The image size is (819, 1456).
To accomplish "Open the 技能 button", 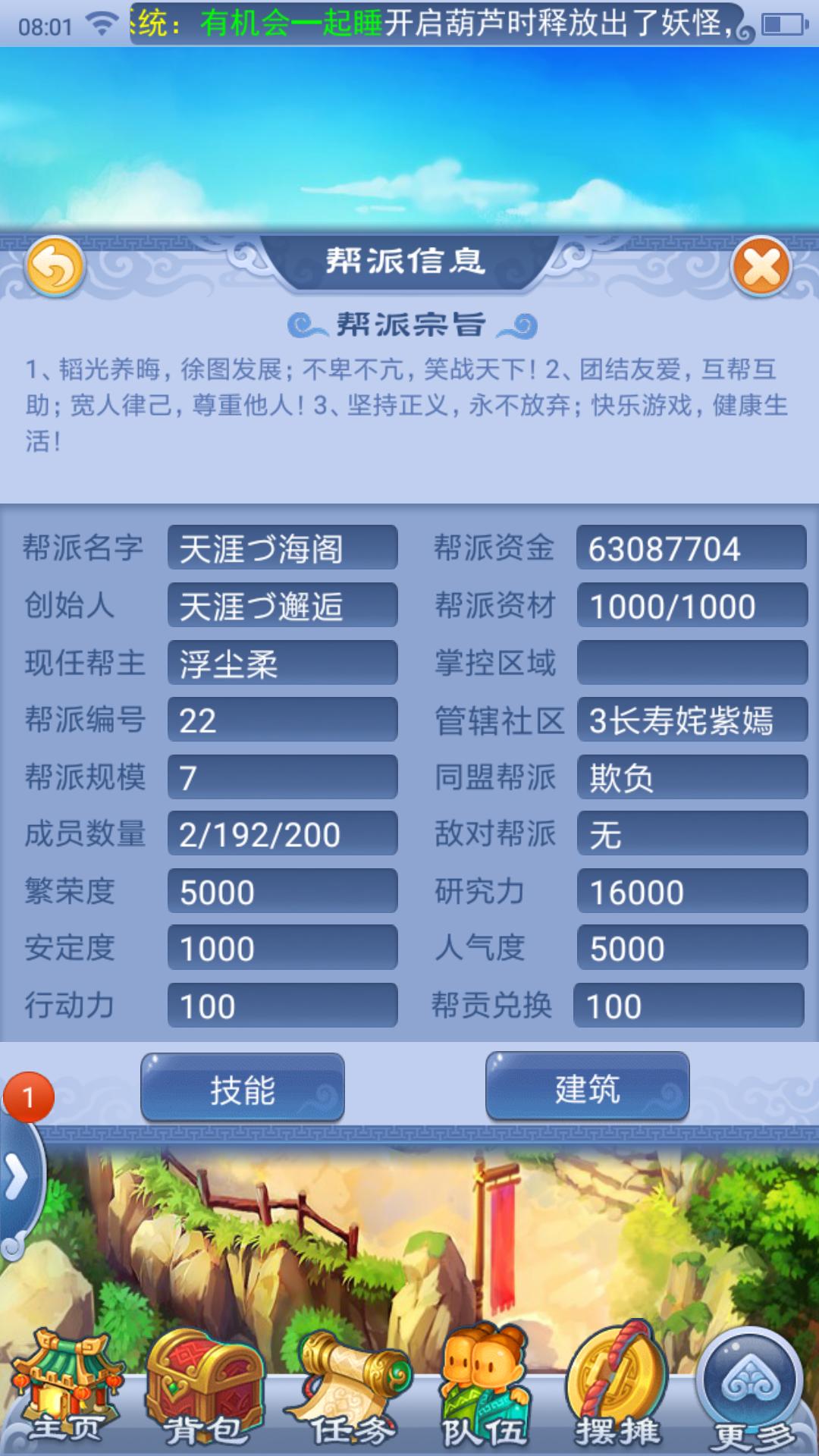I will point(243,1088).
